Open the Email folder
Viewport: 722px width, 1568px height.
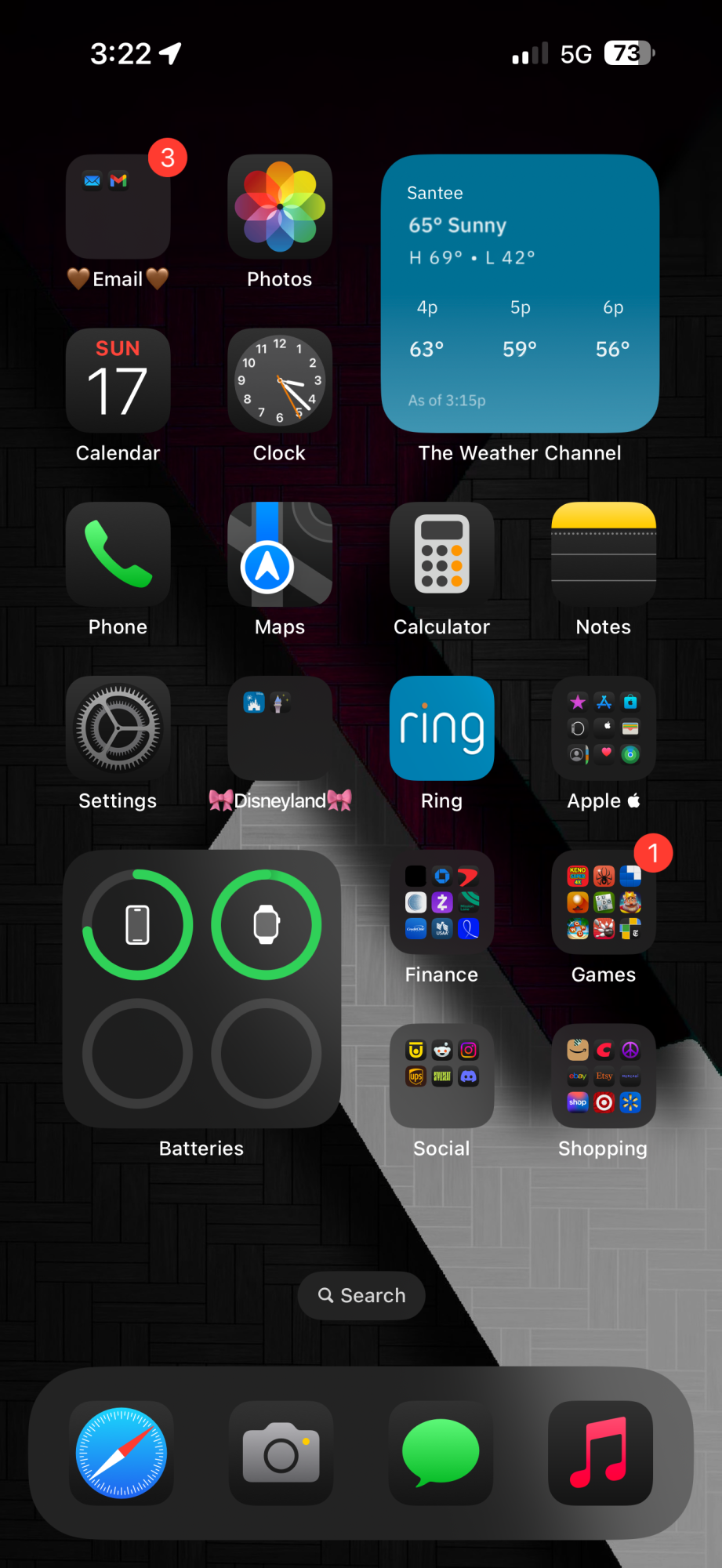coord(118,207)
